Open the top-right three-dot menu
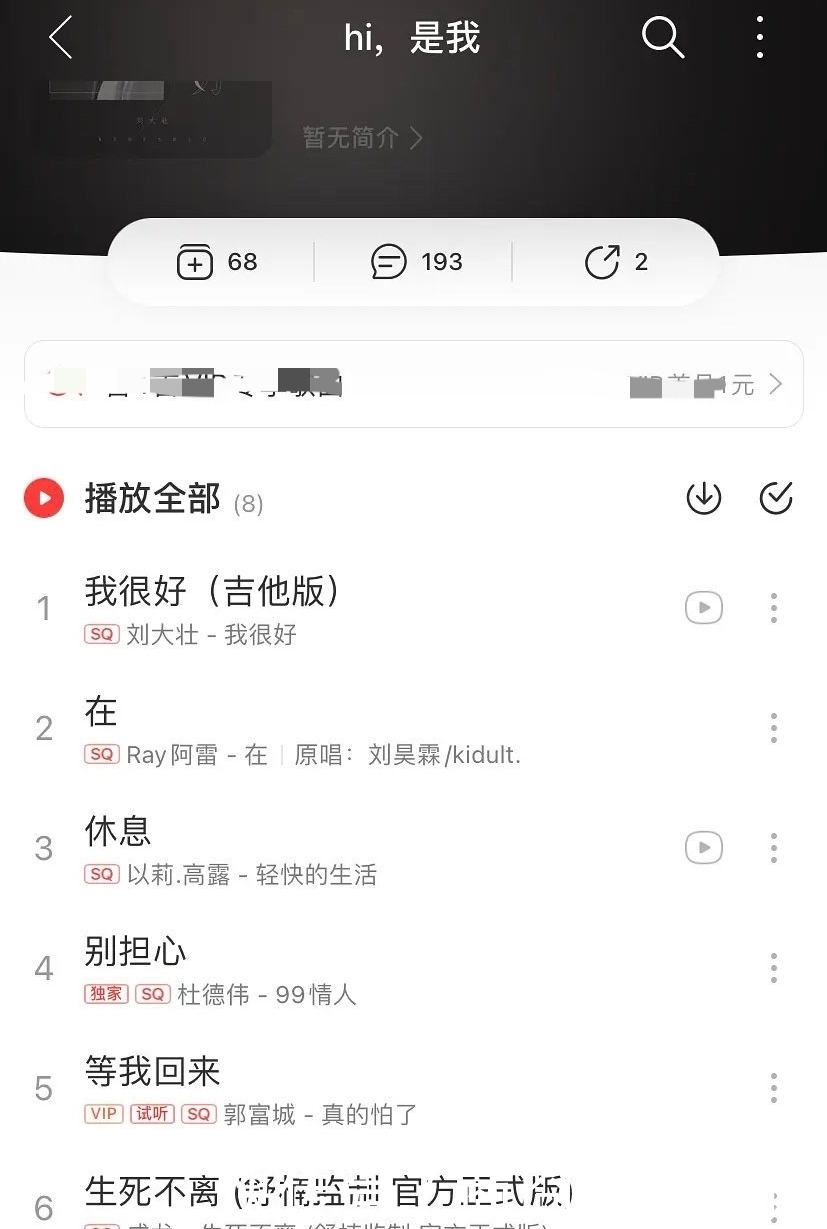Screen dimensions: 827x1229 [x=759, y=37]
